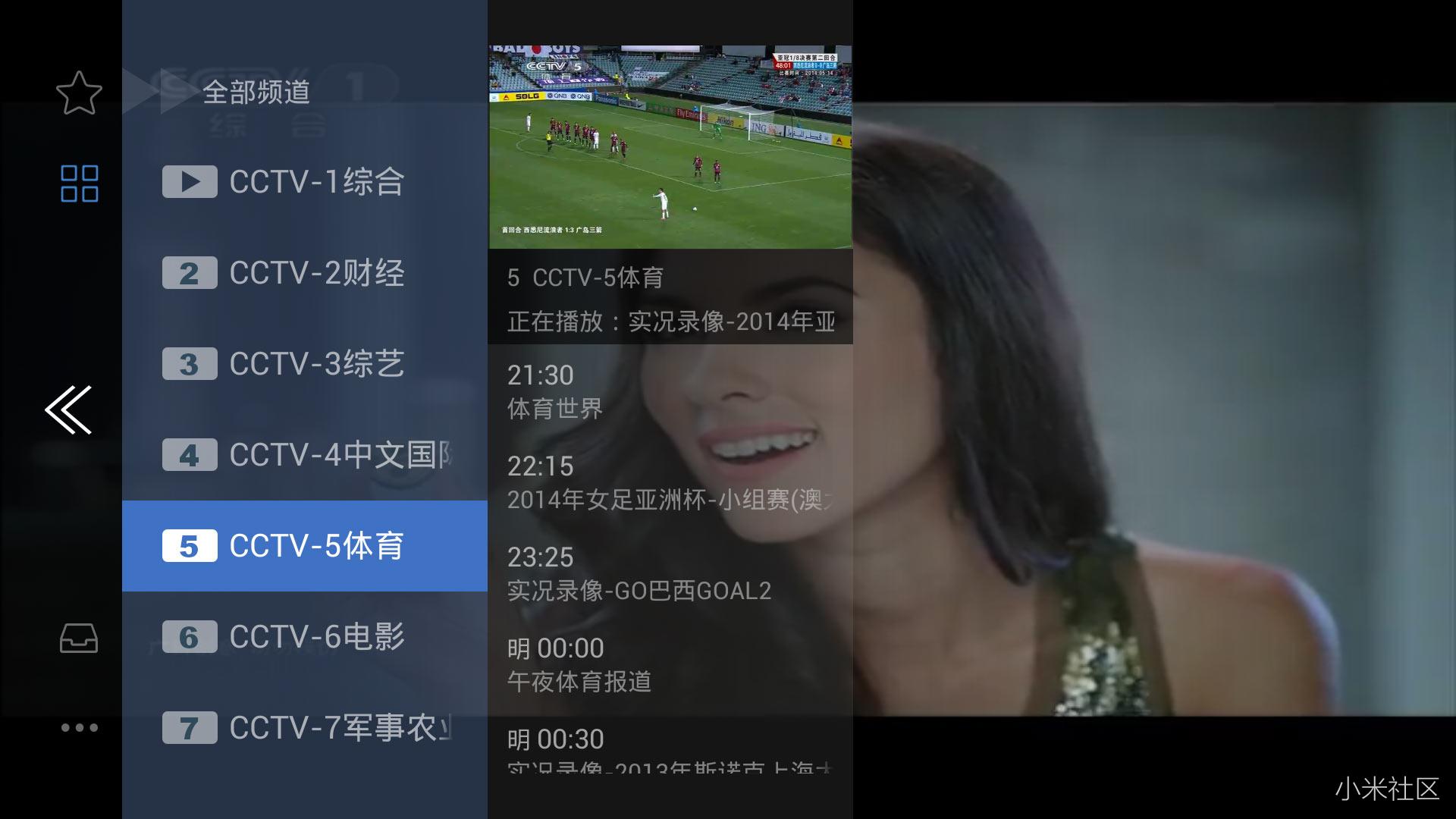The height and width of the screenshot is (819, 1456).
Task: Select channel CCTV-2财经
Action: pos(304,273)
